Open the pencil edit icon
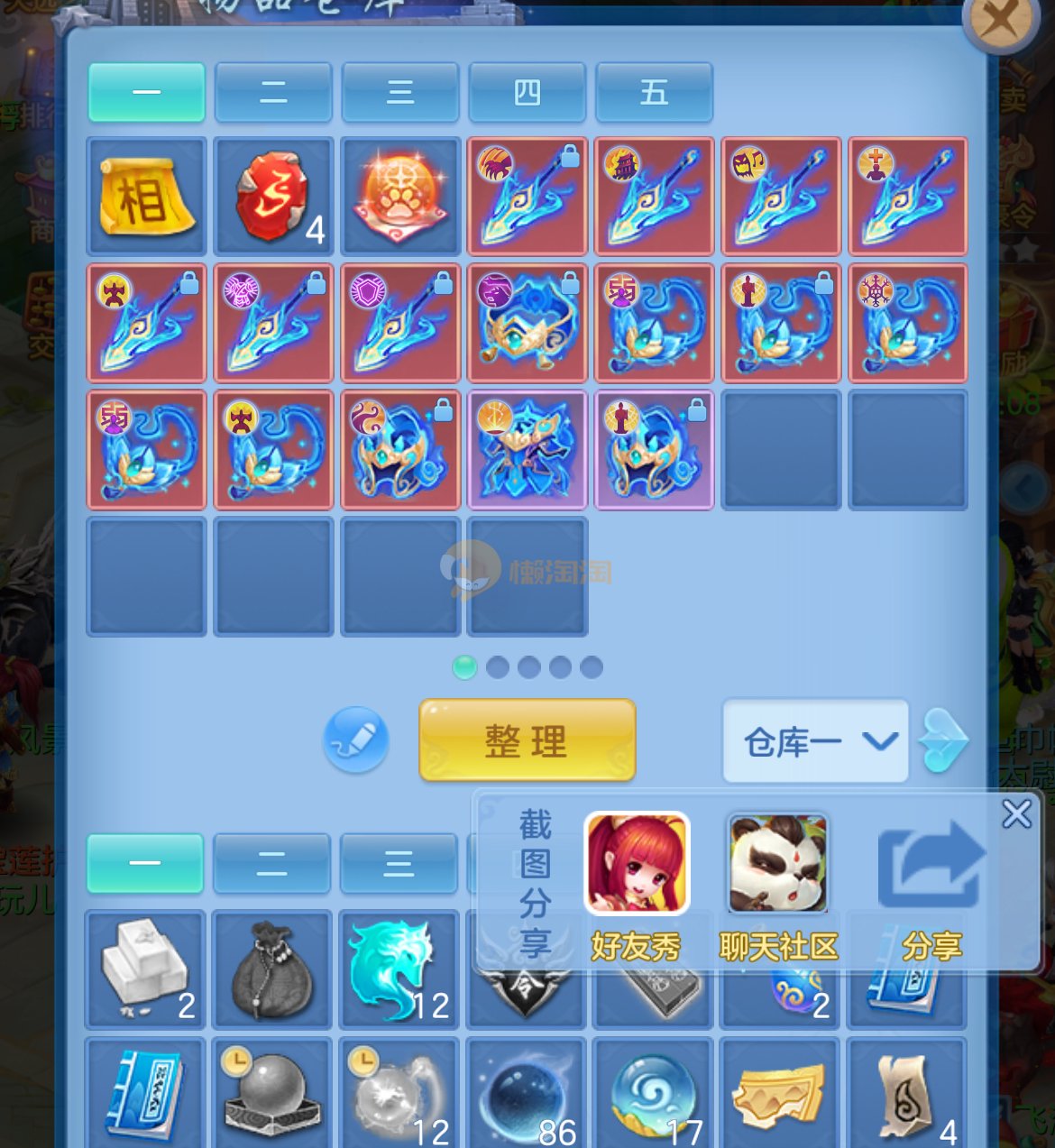 point(356,739)
